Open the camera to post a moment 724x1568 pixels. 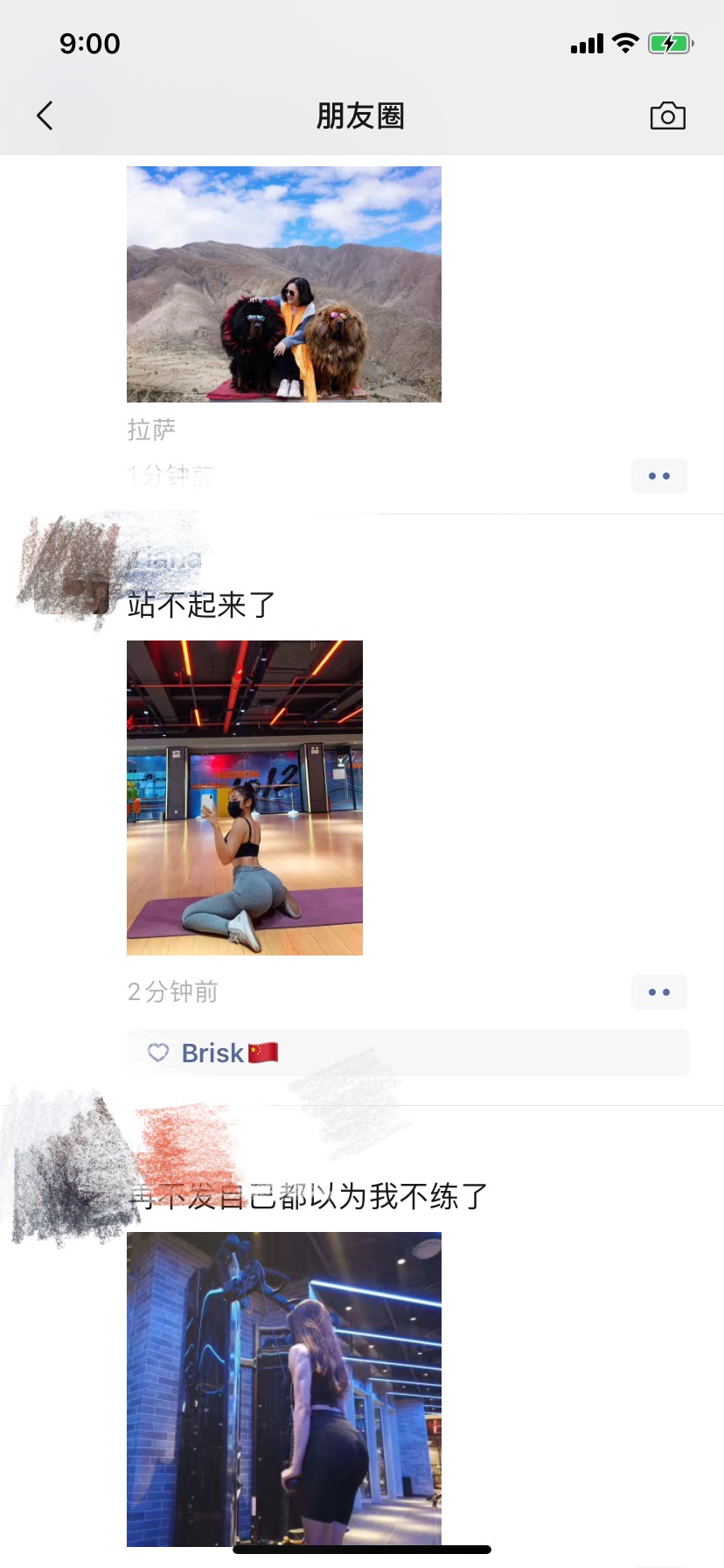click(x=668, y=115)
